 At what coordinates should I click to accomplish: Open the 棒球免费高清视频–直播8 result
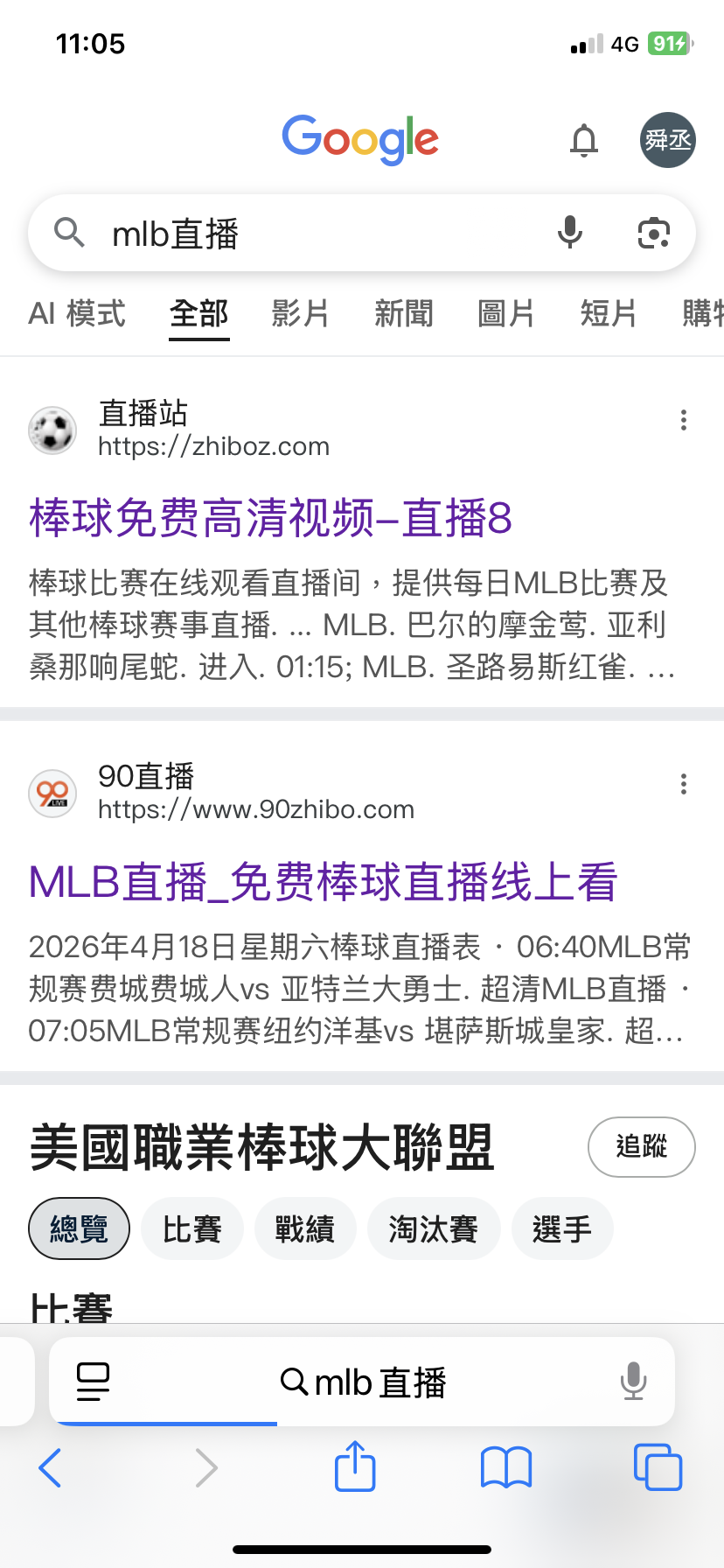click(x=270, y=517)
